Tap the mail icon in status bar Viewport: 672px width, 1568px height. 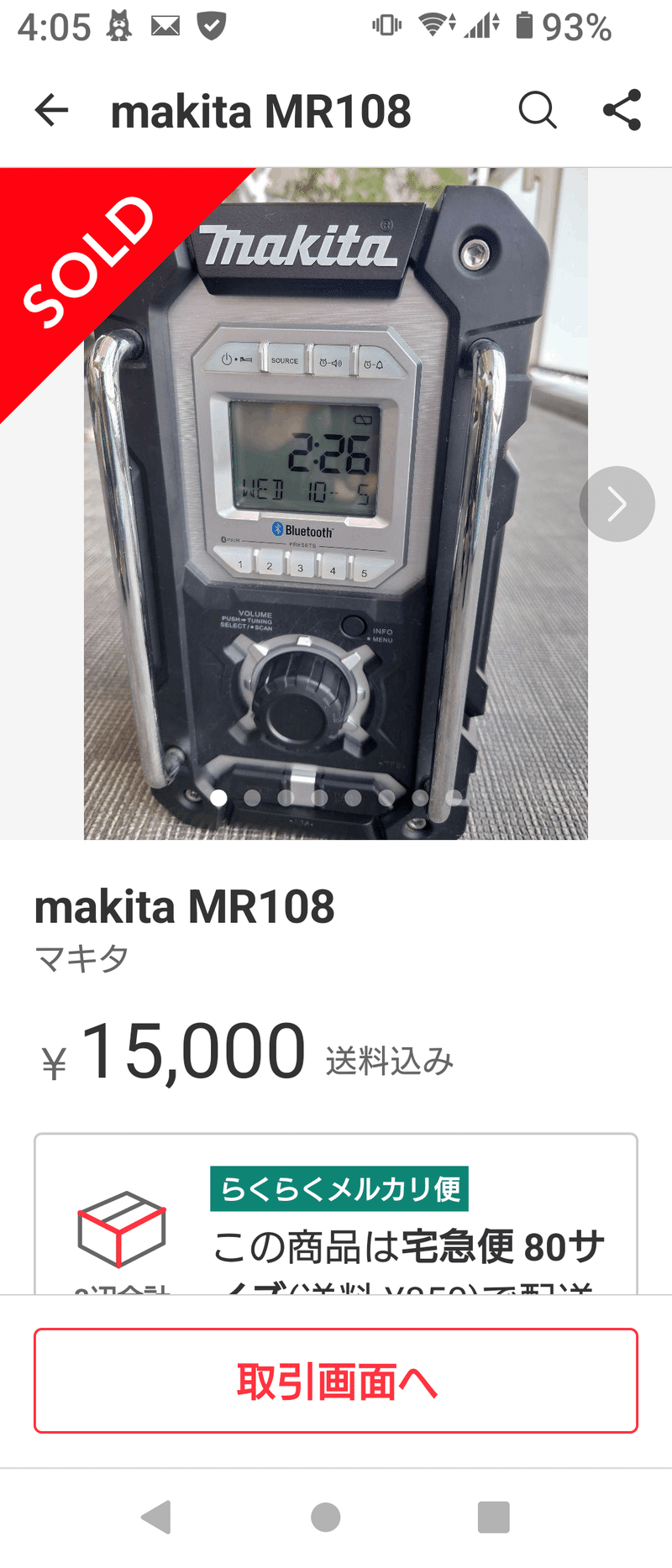click(x=165, y=25)
